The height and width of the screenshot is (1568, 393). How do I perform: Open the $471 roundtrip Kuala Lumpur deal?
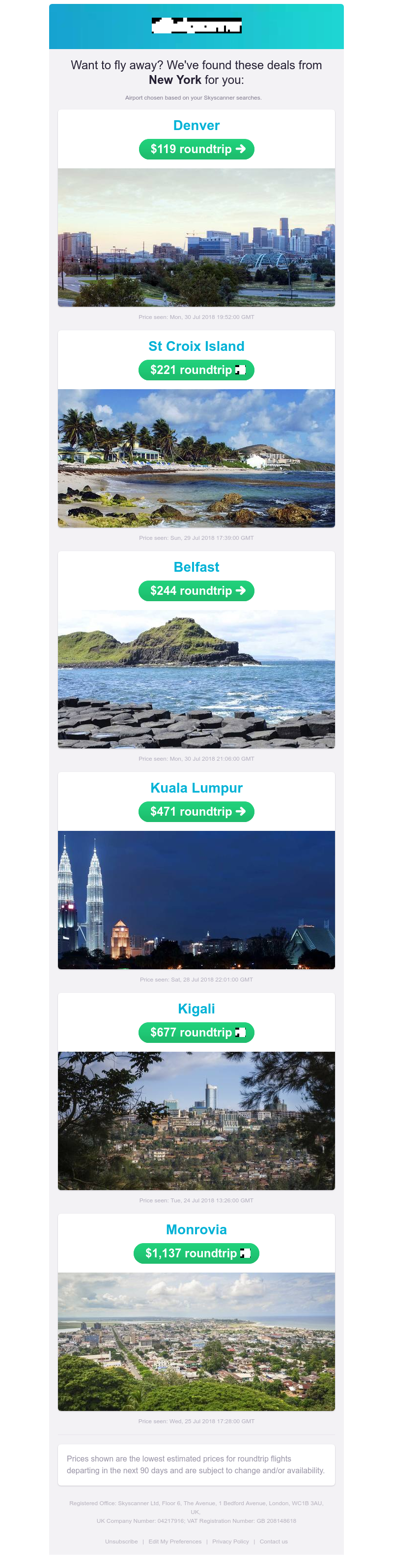pos(196,811)
